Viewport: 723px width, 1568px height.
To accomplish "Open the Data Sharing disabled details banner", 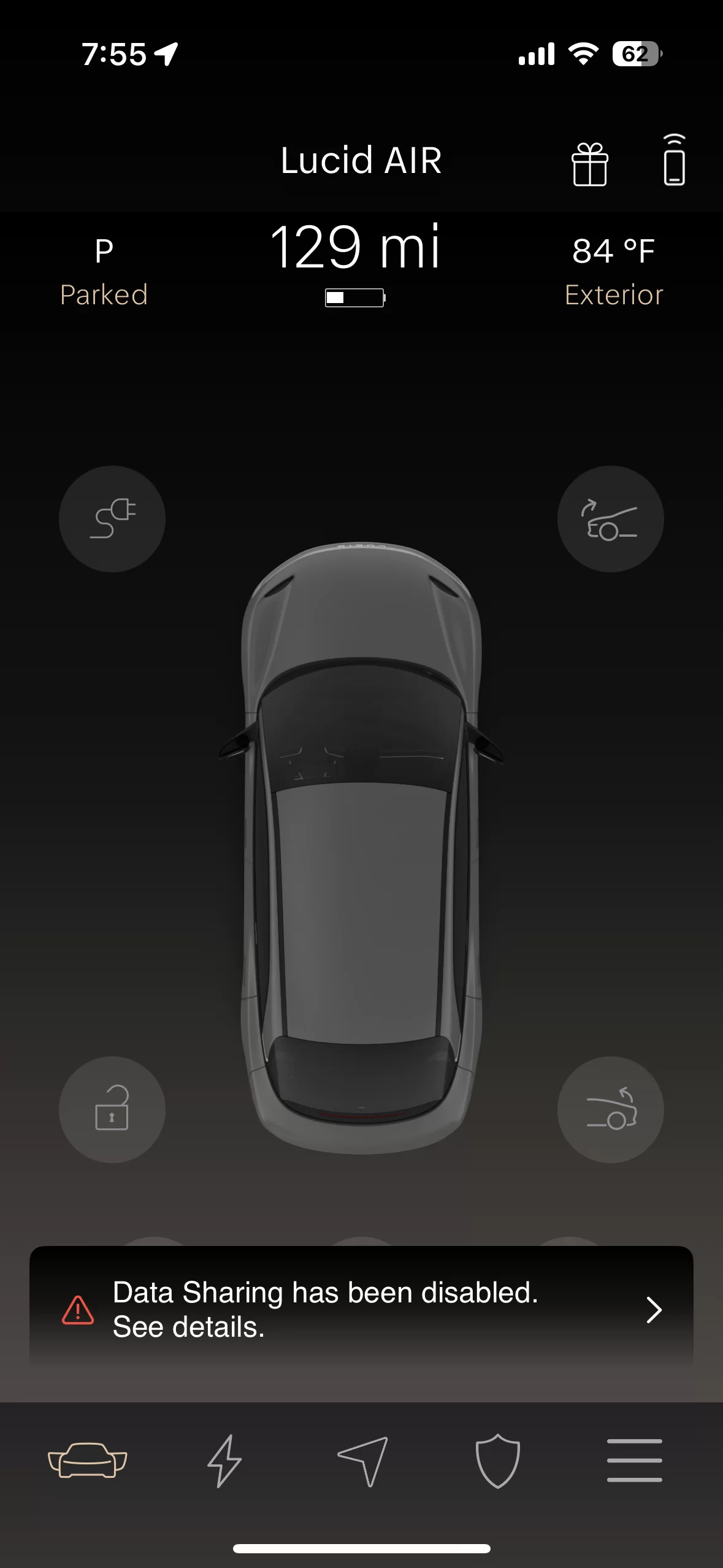I will click(361, 1310).
